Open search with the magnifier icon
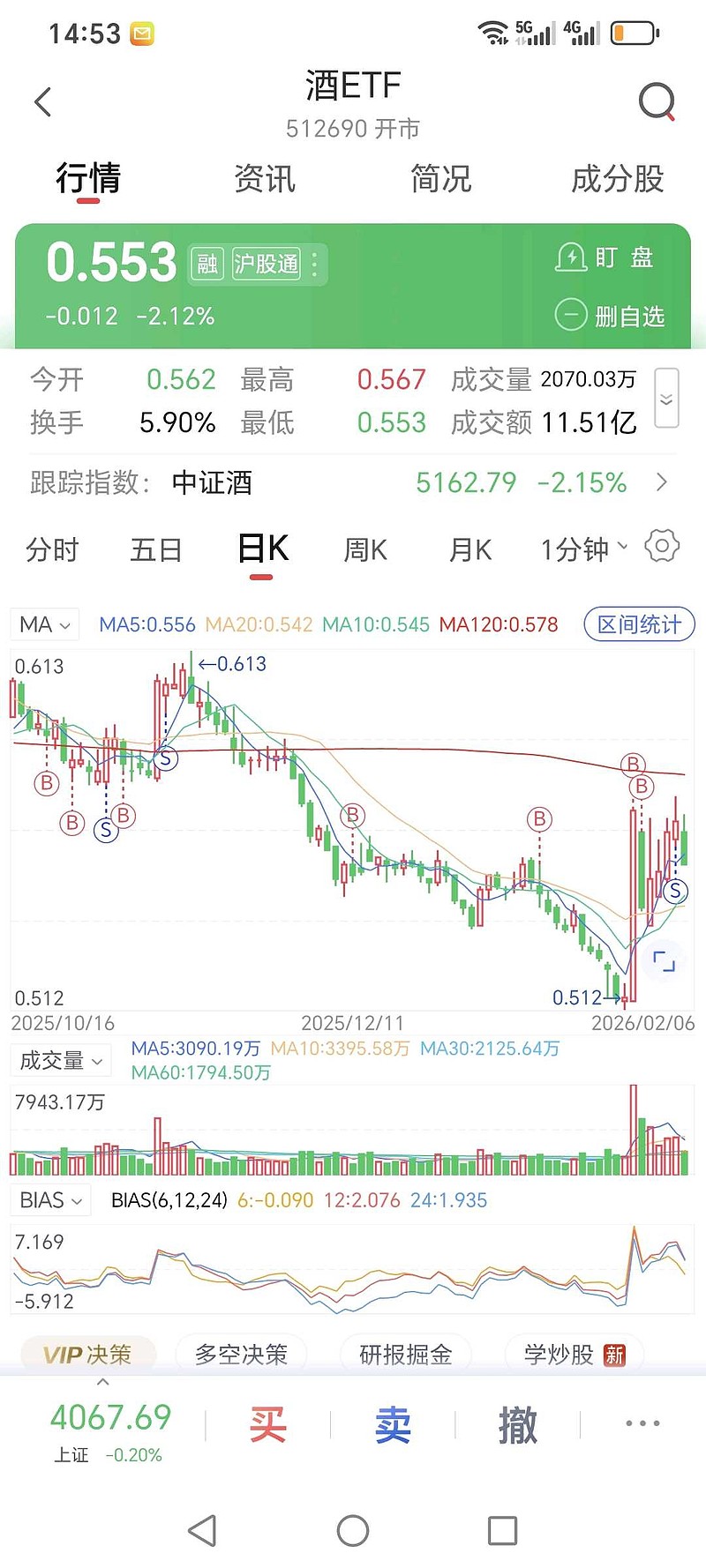The image size is (706, 1568). (657, 101)
